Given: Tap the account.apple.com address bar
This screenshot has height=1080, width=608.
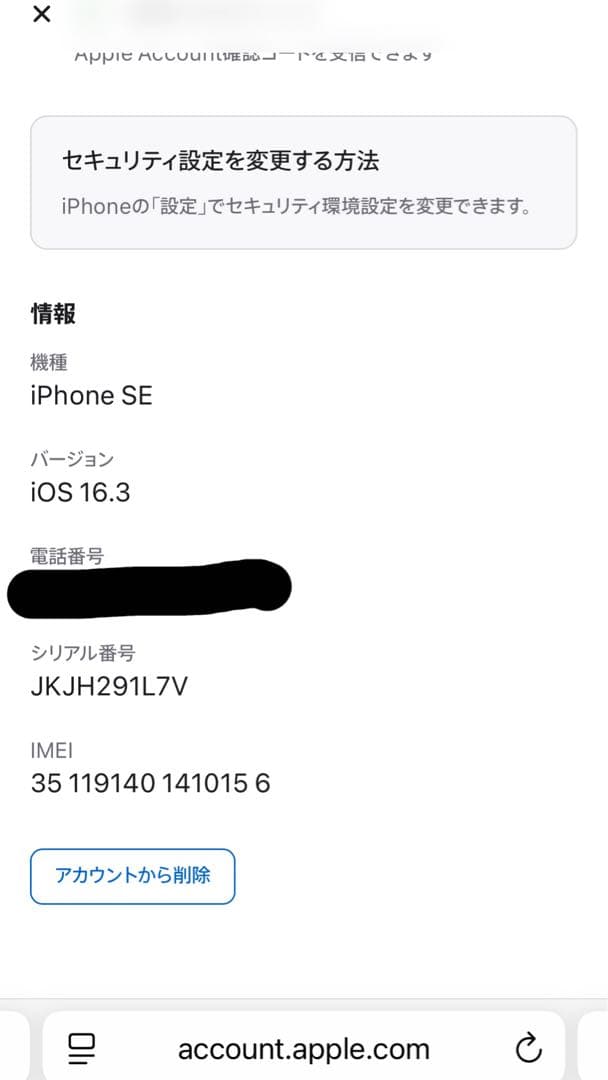Looking at the screenshot, I should (303, 1048).
